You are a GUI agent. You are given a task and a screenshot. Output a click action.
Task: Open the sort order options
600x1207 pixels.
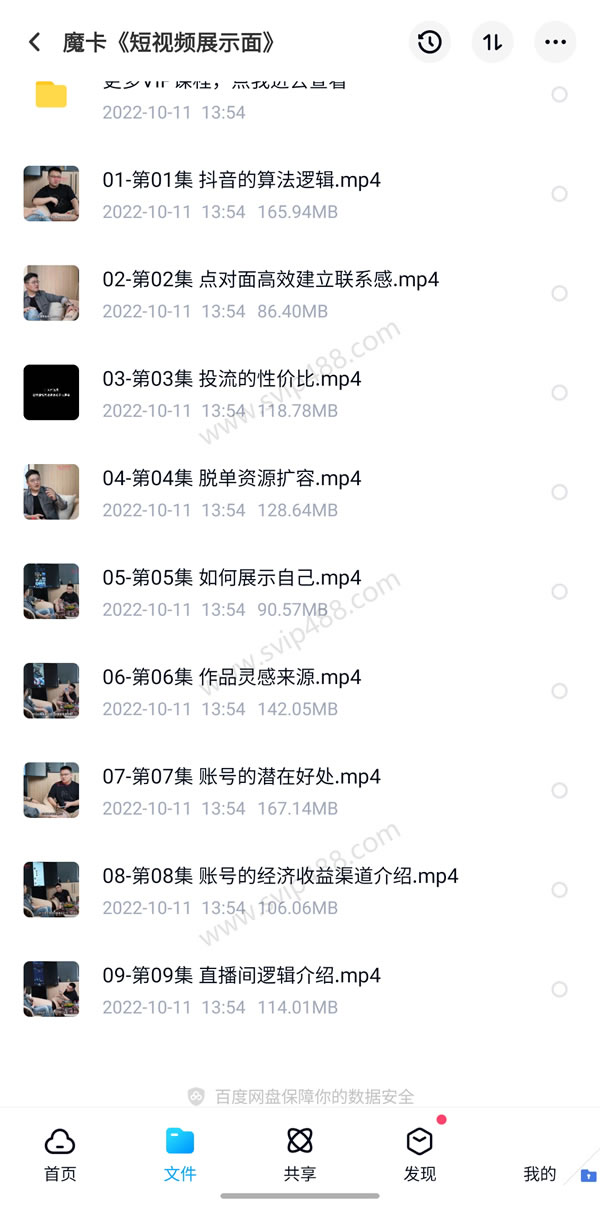[492, 42]
